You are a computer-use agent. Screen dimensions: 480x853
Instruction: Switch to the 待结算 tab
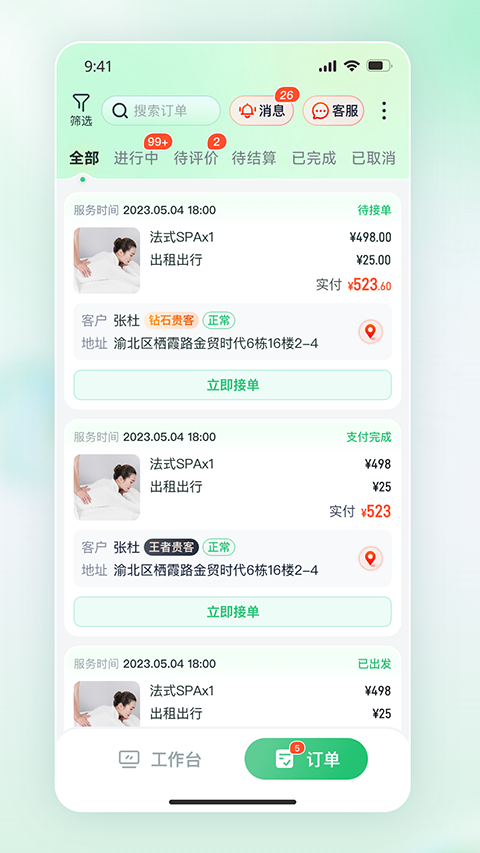point(254,158)
